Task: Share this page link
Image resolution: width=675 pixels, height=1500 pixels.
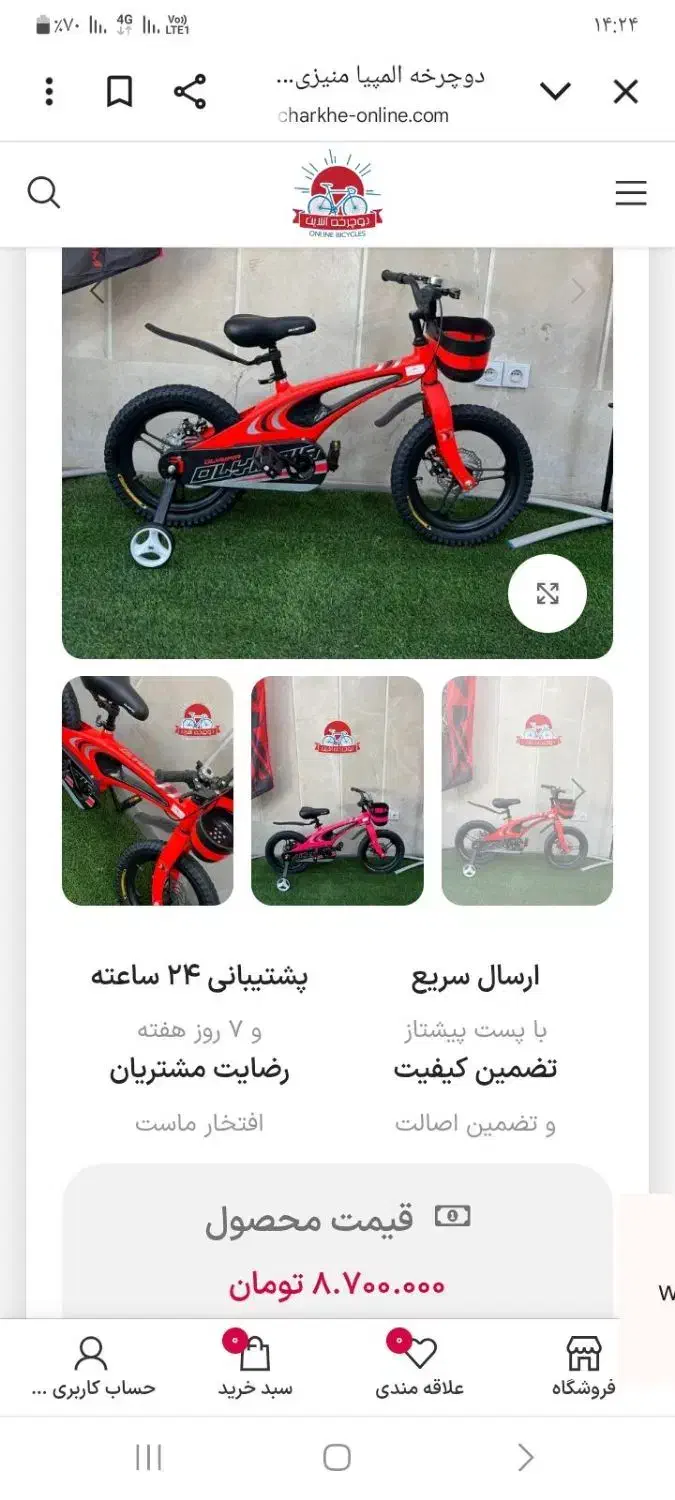Action: pos(189,92)
